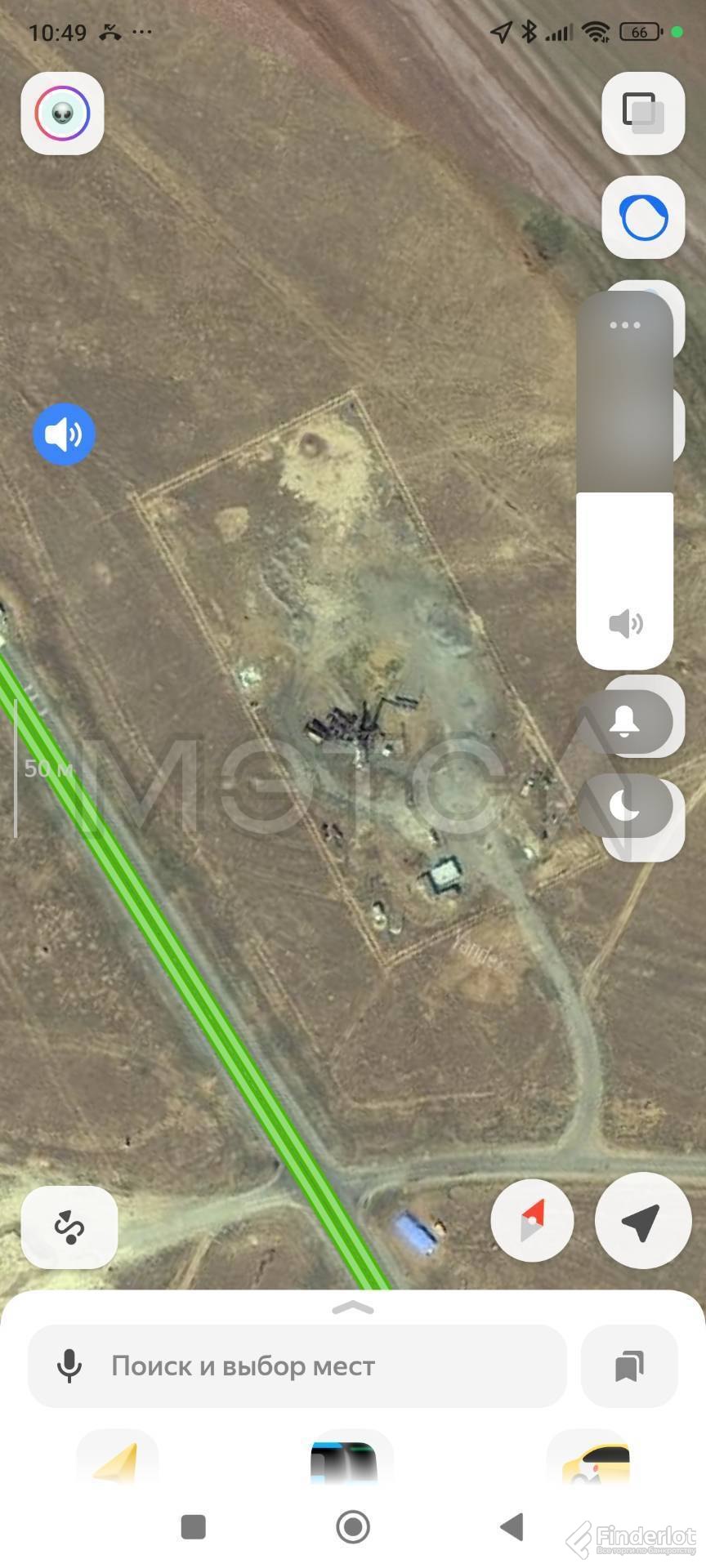Enable Do Not Disturb moon button
Image resolution: width=706 pixels, height=1568 pixels.
(x=625, y=808)
